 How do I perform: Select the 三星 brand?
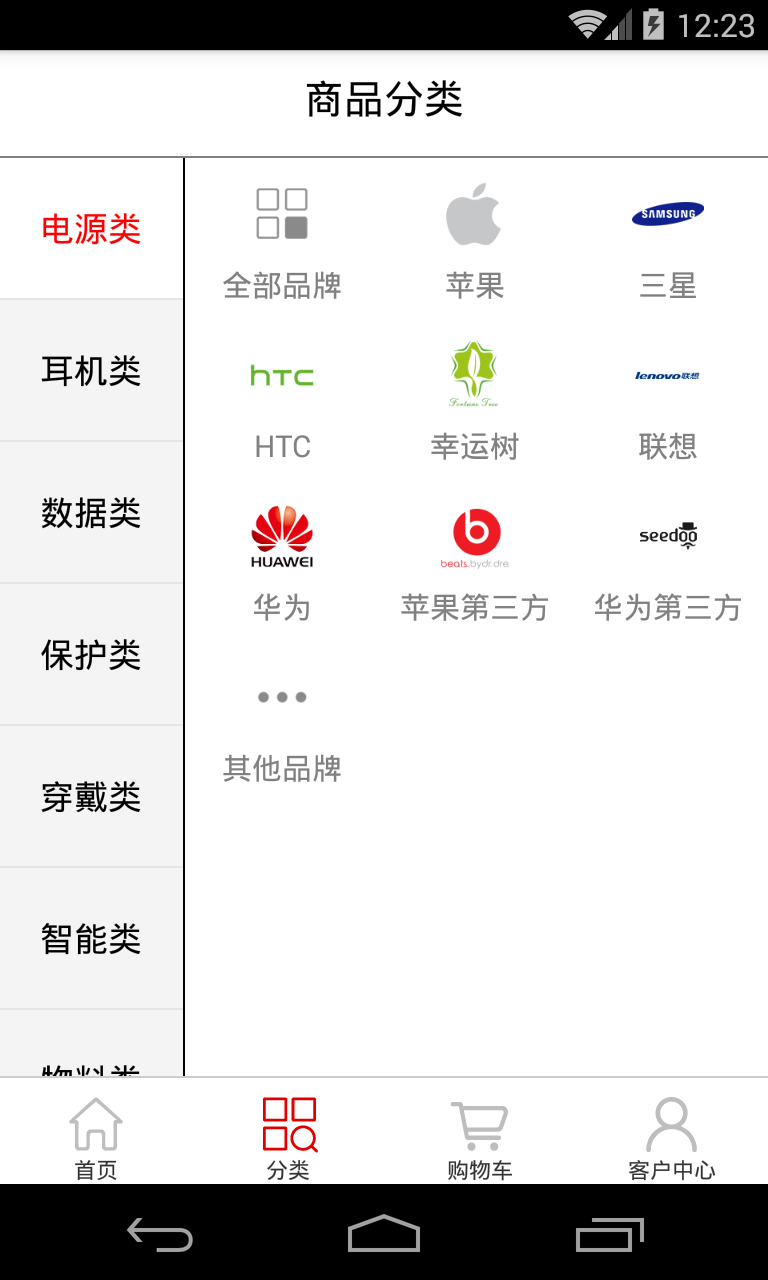(667, 243)
